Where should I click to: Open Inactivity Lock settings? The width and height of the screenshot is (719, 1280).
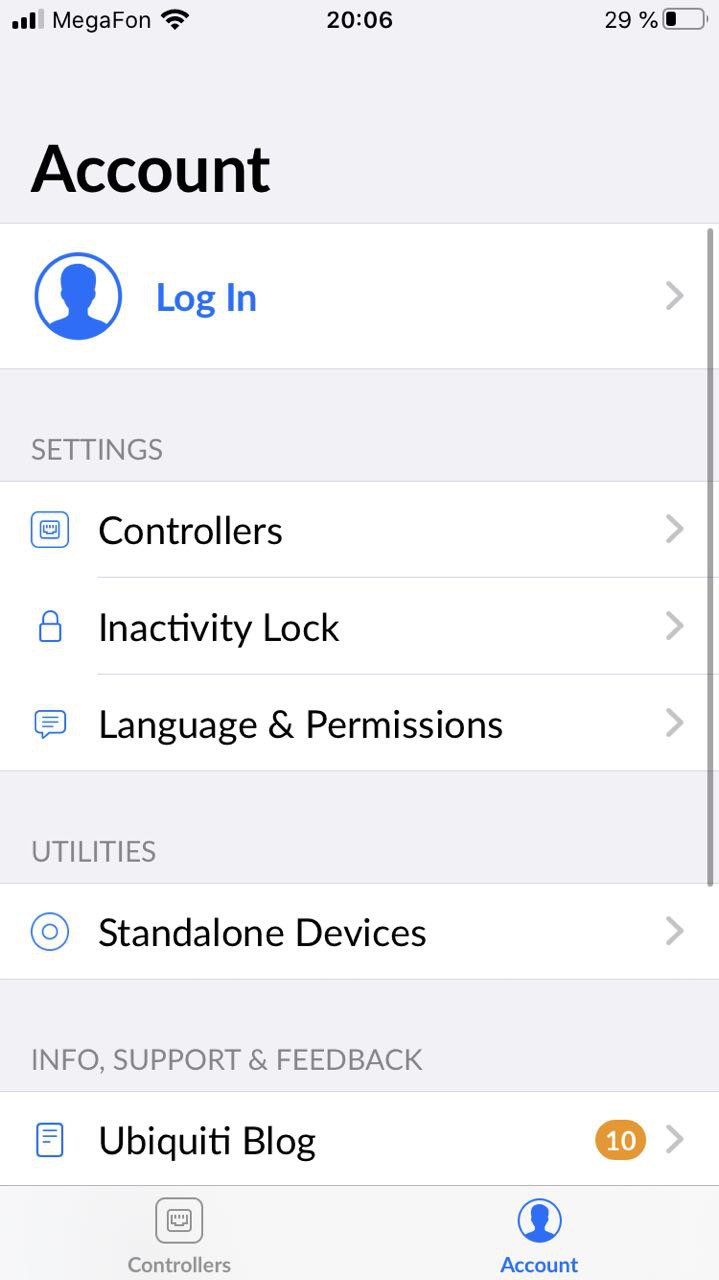coord(359,627)
